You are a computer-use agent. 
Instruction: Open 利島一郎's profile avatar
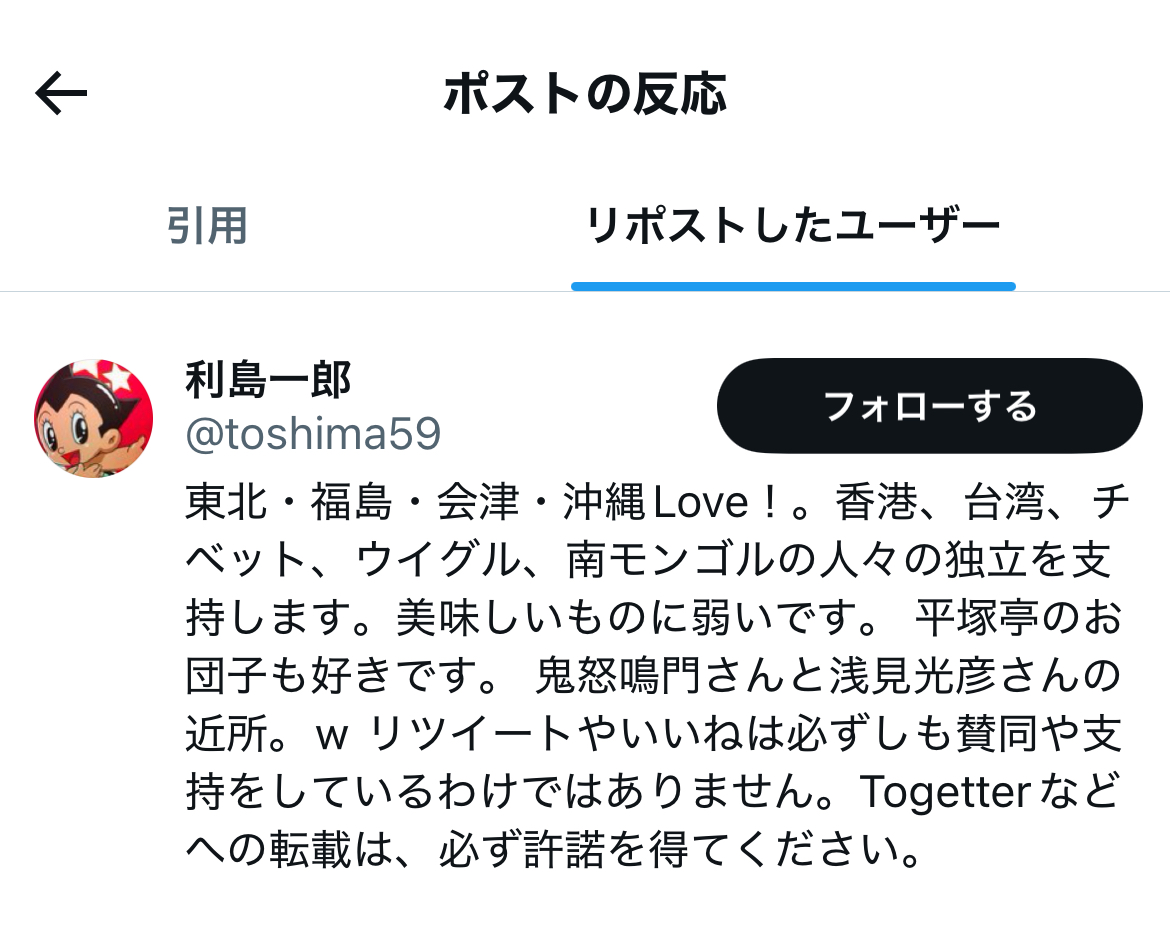pos(94,419)
